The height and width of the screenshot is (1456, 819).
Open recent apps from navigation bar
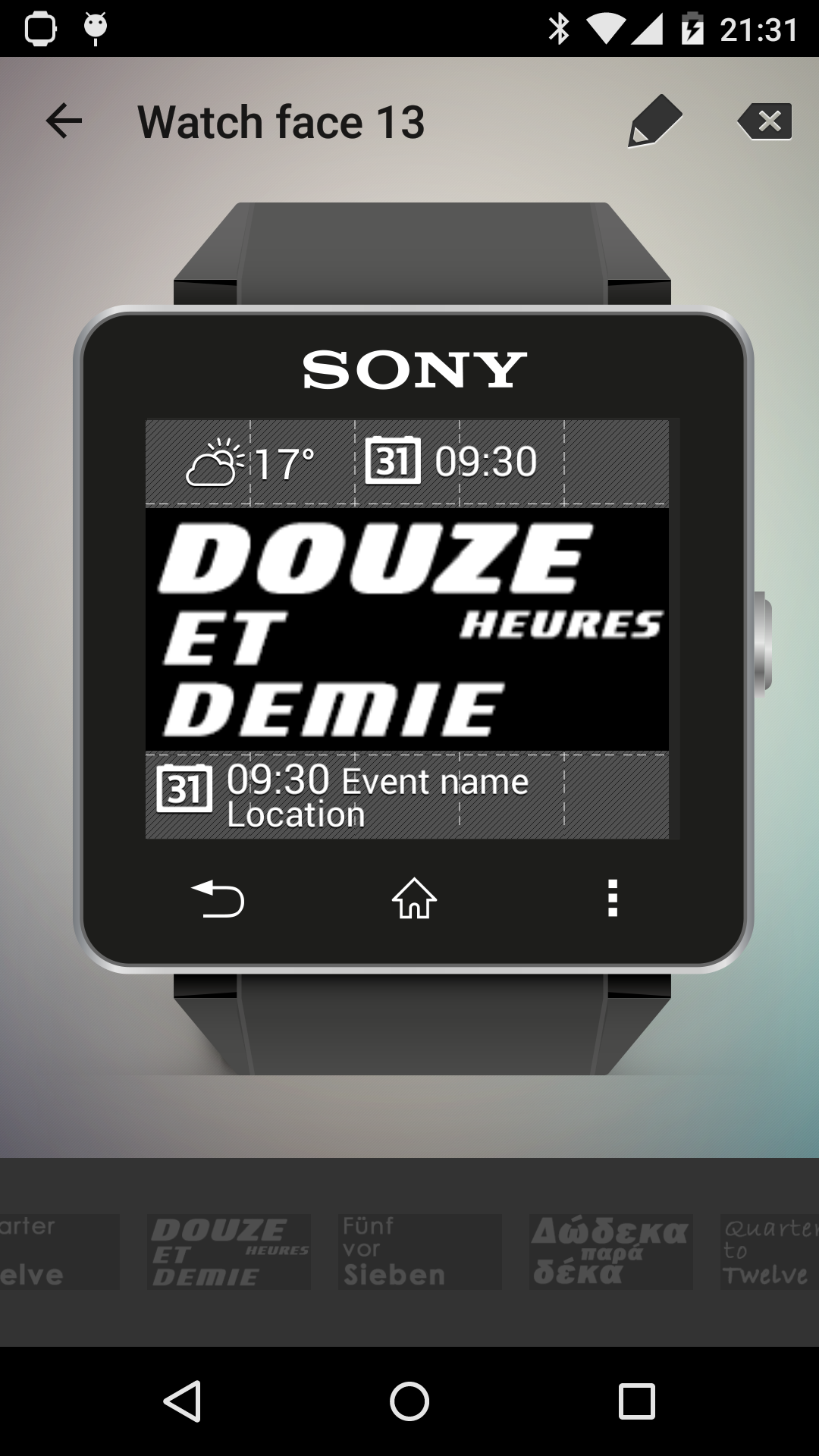point(636,1401)
